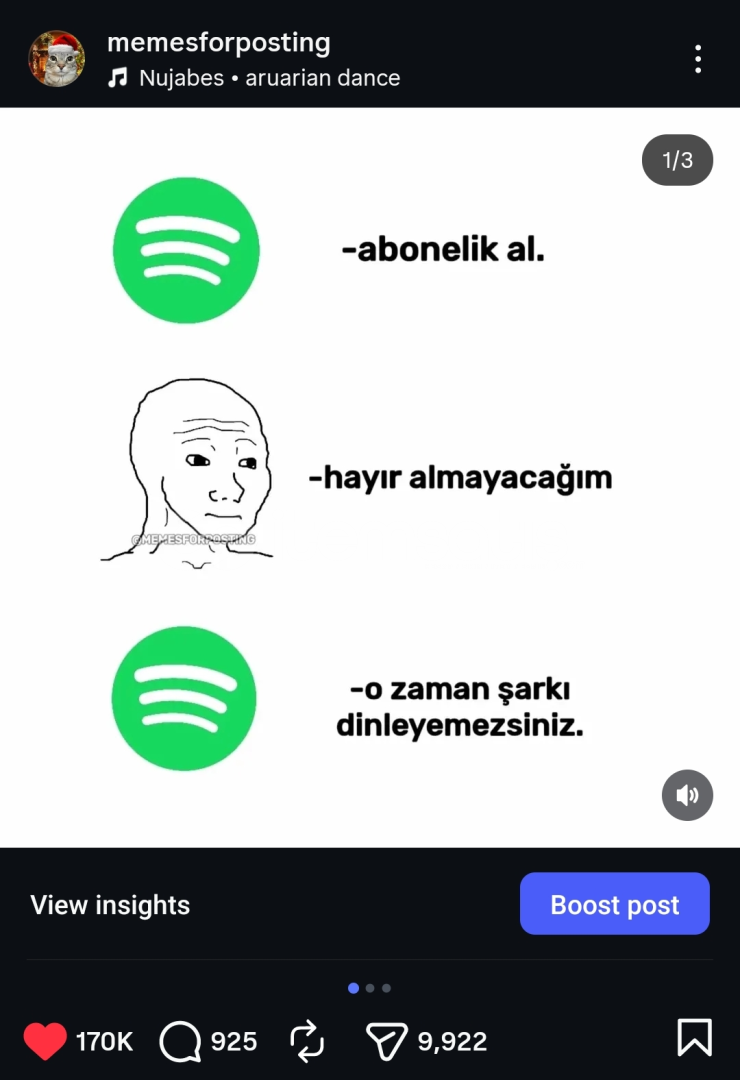The image size is (740, 1080).
Task: Open the post overflow menu
Action: tap(698, 59)
